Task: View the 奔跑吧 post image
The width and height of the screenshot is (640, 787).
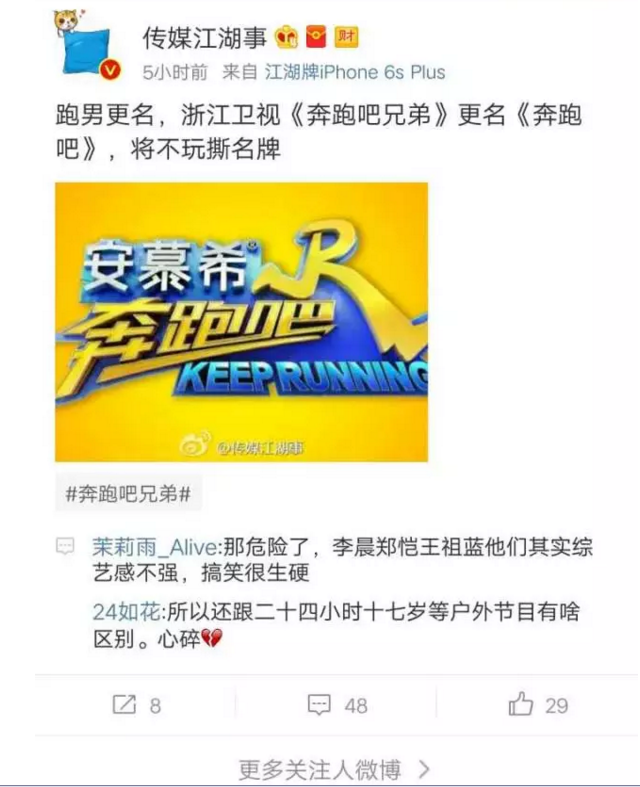Action: click(241, 321)
